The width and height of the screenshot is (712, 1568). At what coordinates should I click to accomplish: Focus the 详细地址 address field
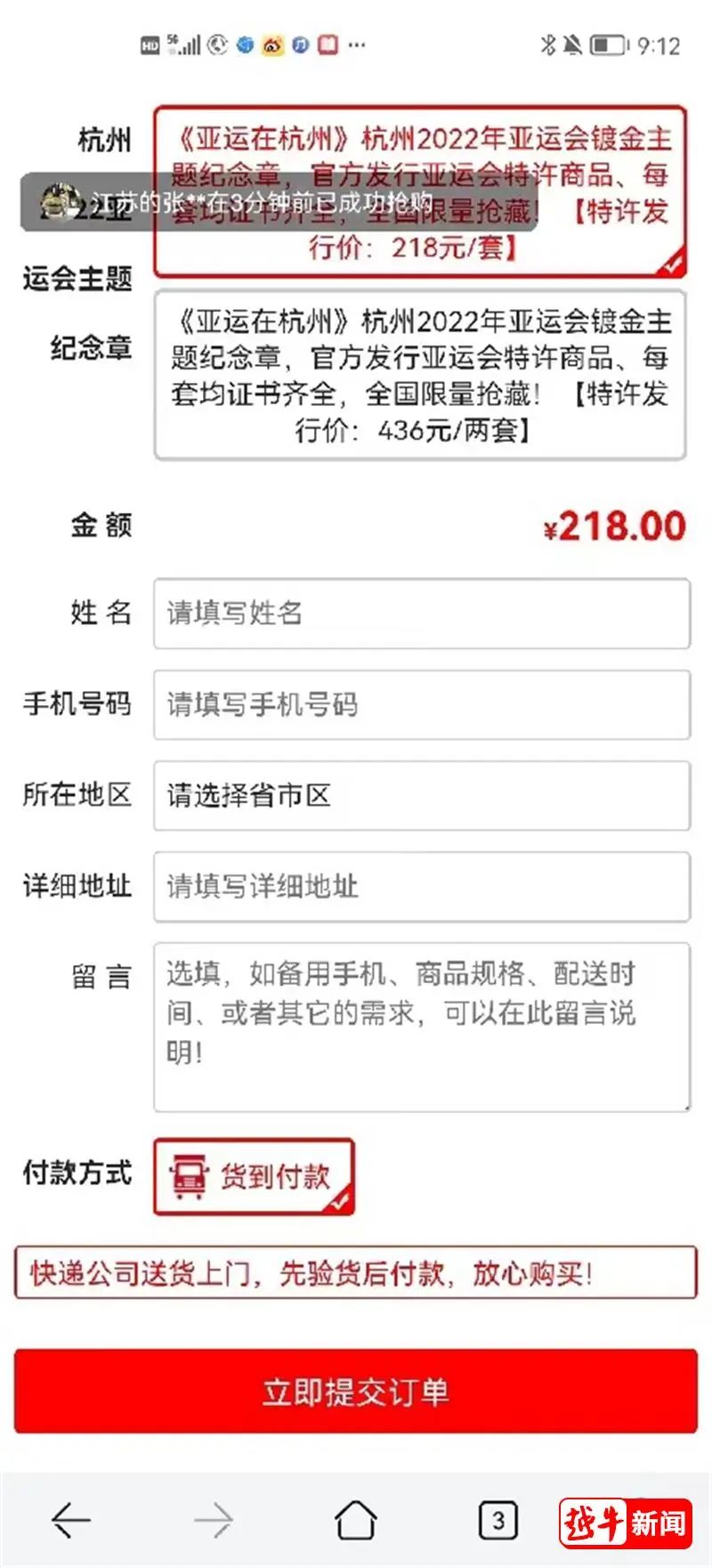pyautogui.click(x=421, y=886)
